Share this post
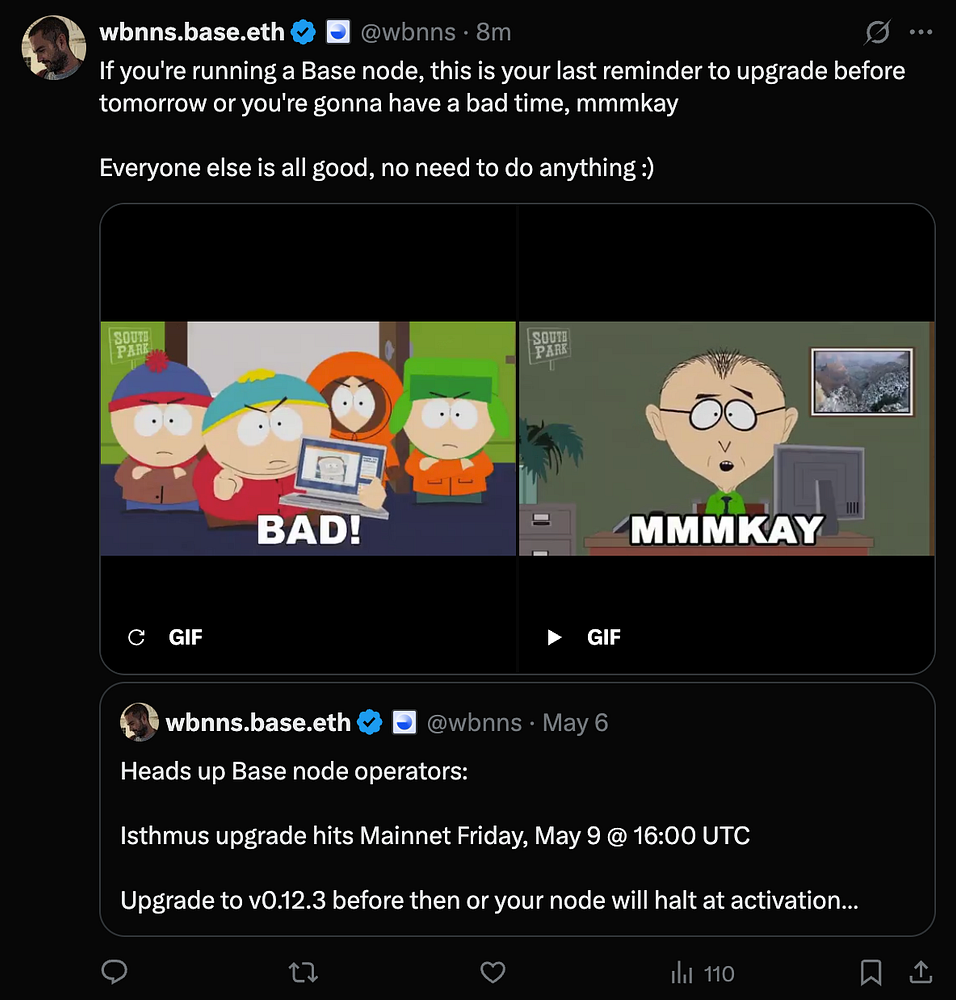 (x=919, y=972)
